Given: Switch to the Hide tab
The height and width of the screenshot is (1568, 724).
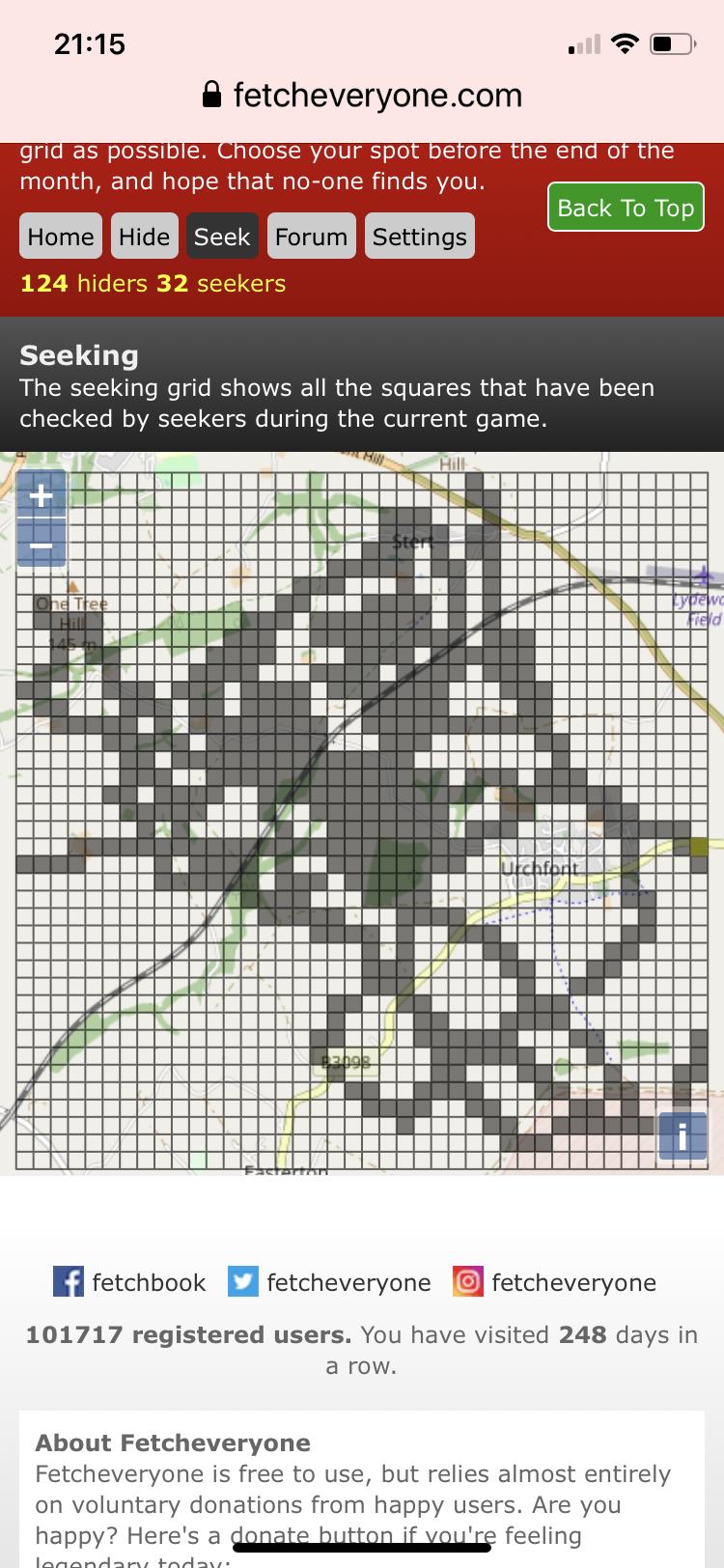Looking at the screenshot, I should click(144, 237).
